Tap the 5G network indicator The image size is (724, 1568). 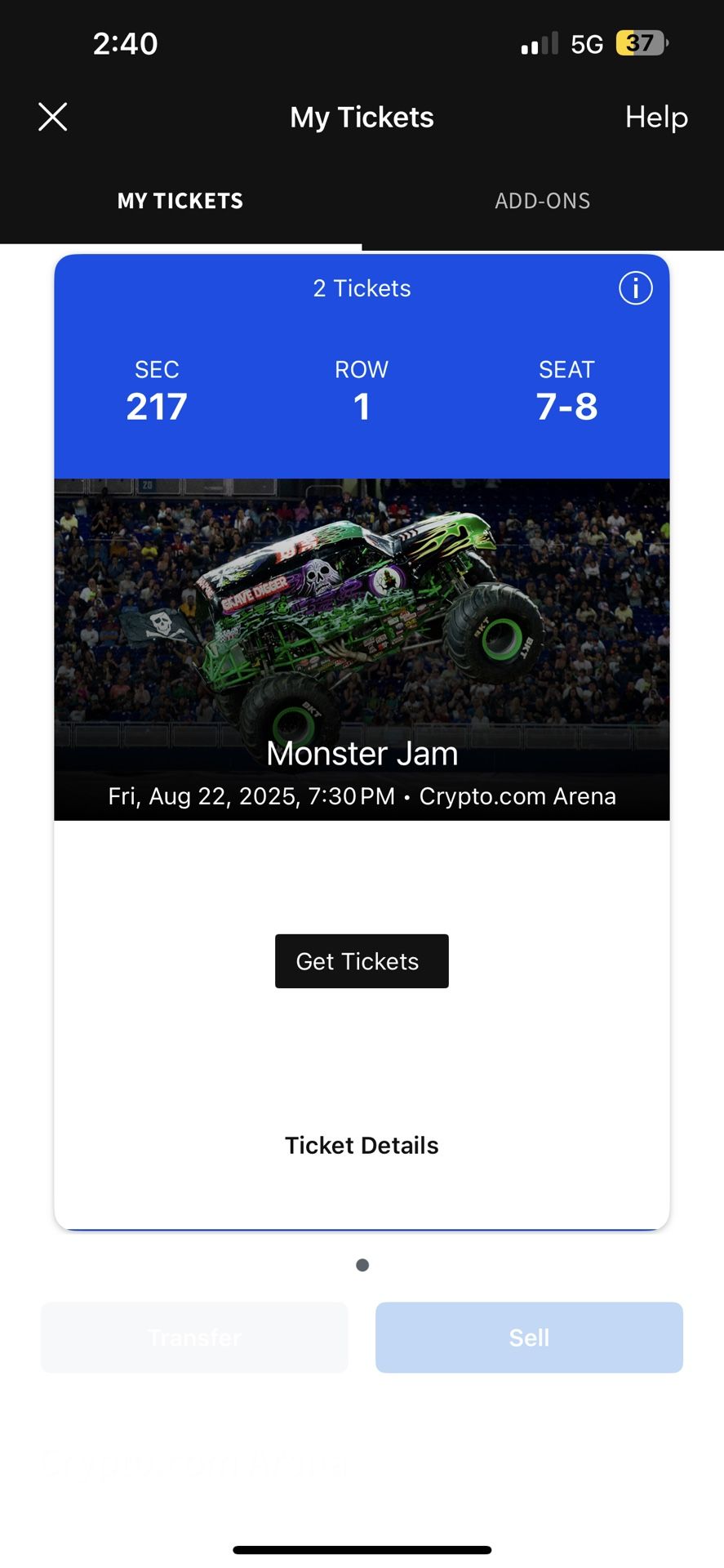click(x=589, y=43)
